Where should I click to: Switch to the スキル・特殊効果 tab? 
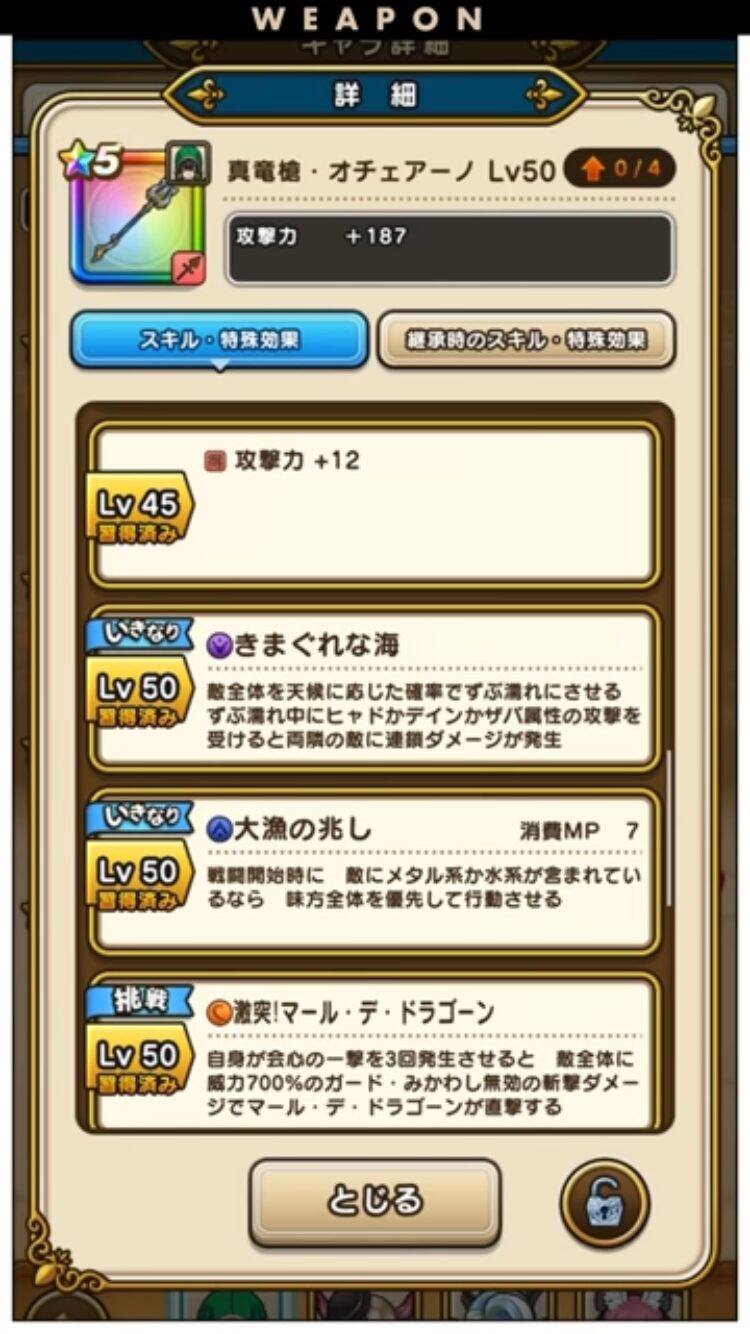coord(219,340)
